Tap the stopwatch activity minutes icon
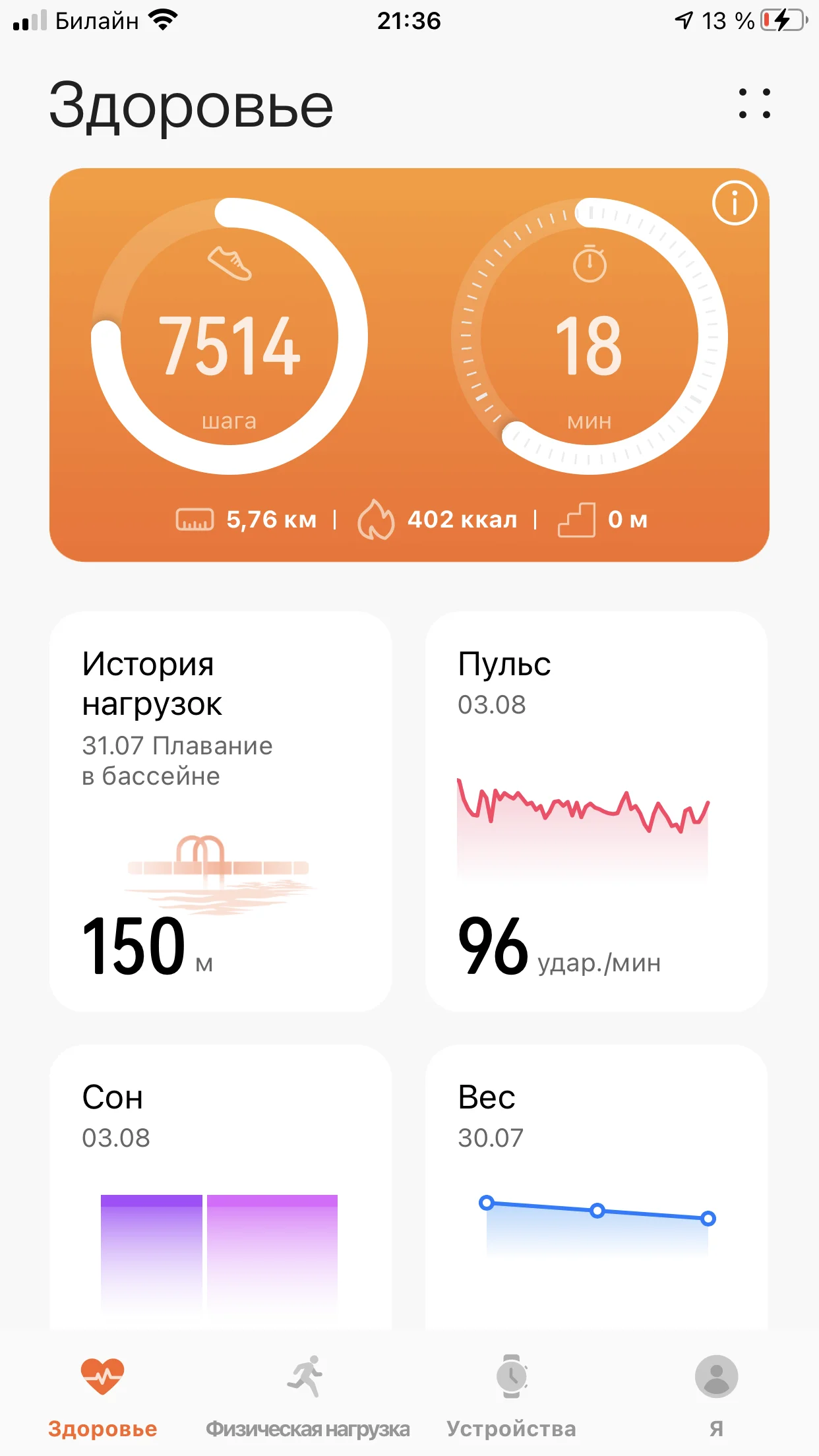Viewport: 819px width, 1456px height. pyautogui.click(x=590, y=264)
